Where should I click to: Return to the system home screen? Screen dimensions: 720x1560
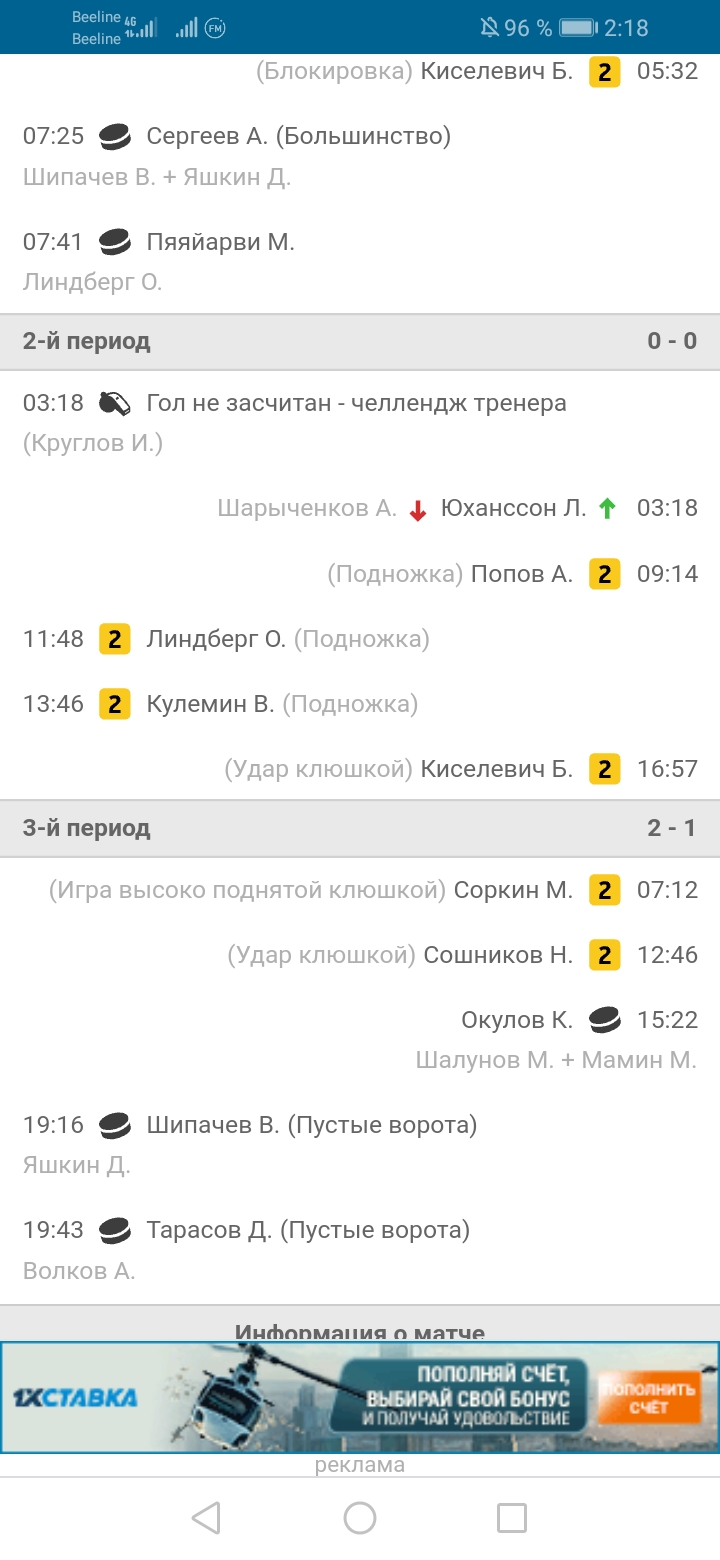click(360, 1518)
